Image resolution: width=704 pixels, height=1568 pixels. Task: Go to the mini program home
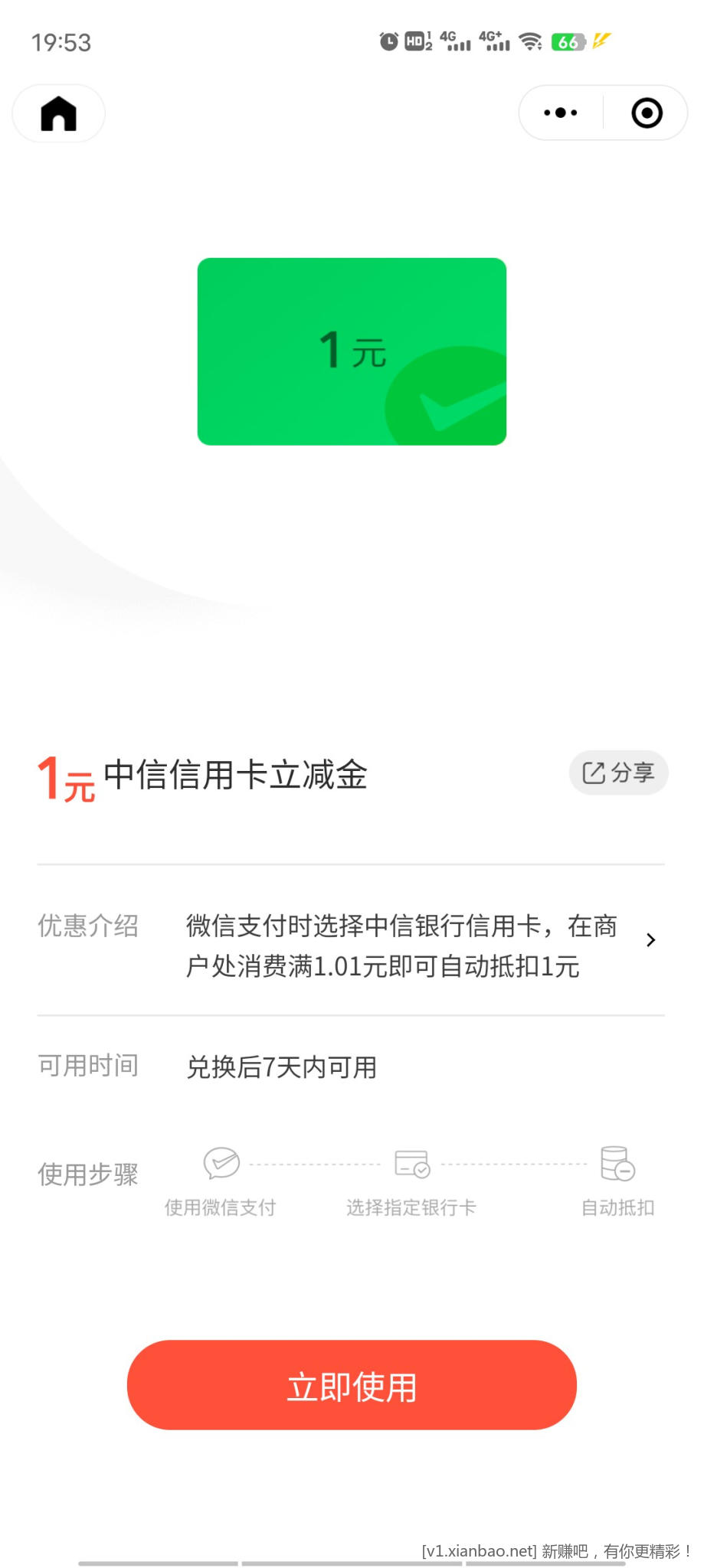click(58, 113)
